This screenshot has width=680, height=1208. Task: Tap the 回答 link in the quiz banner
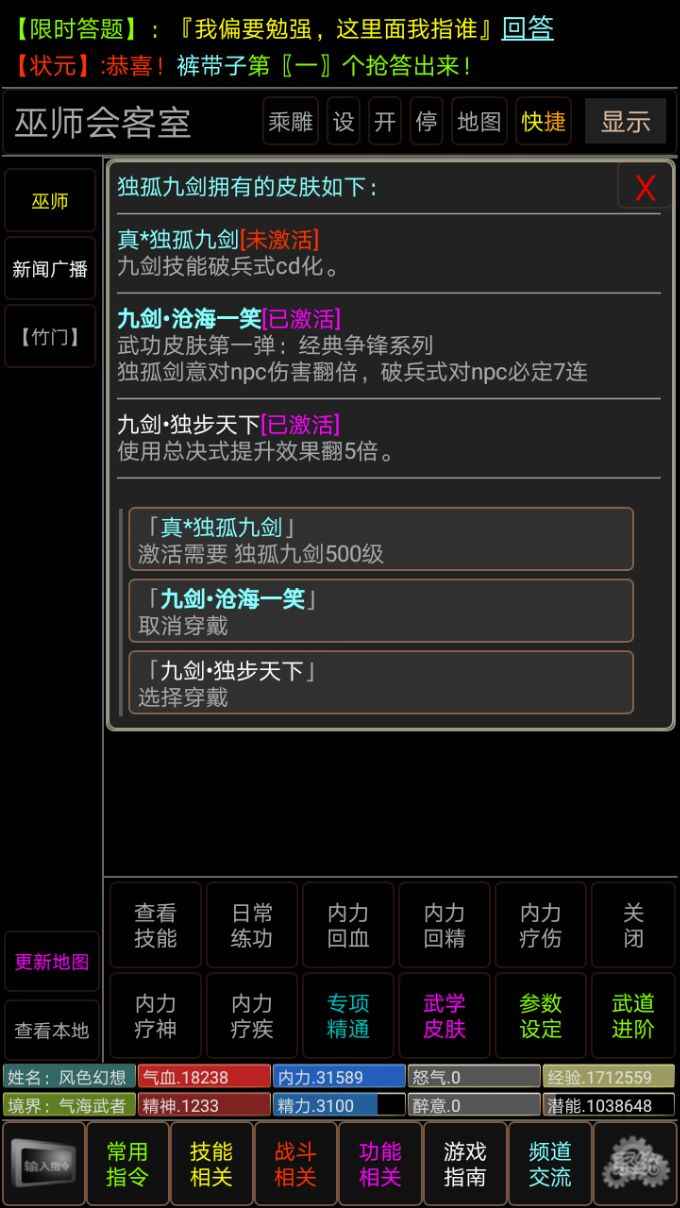pyautogui.click(x=527, y=28)
